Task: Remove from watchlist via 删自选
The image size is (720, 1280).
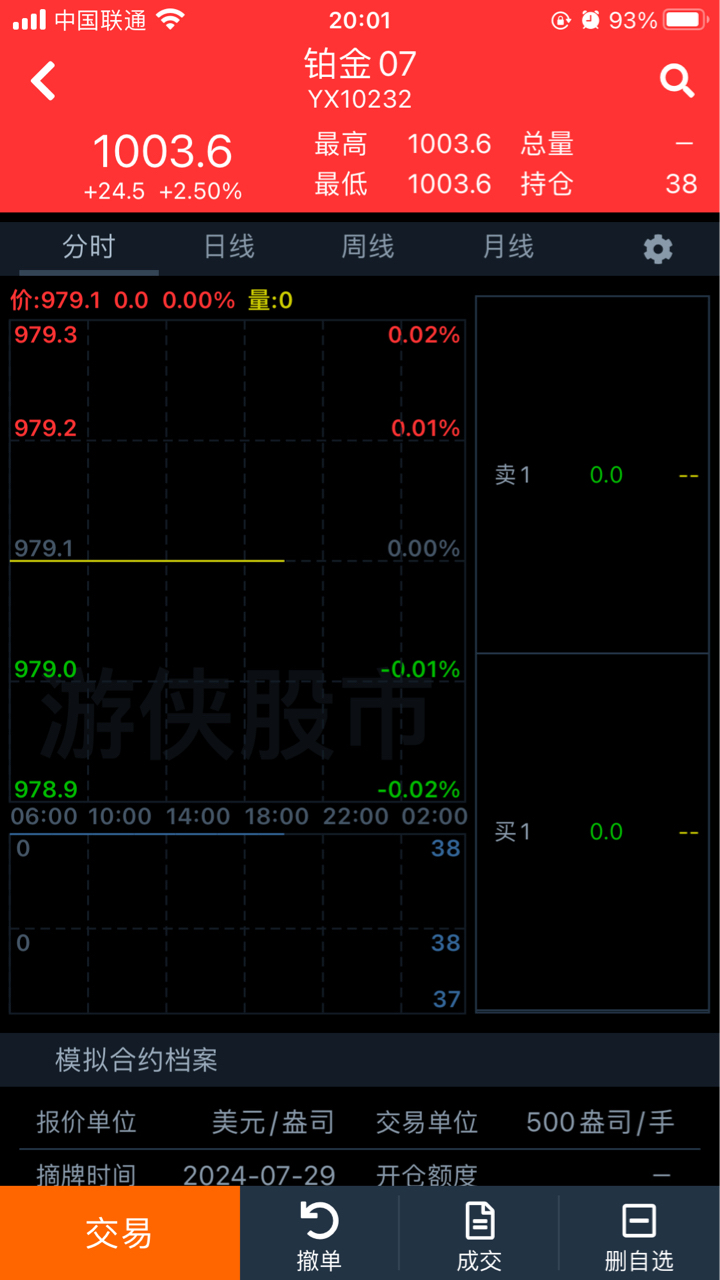Action: tap(639, 1236)
